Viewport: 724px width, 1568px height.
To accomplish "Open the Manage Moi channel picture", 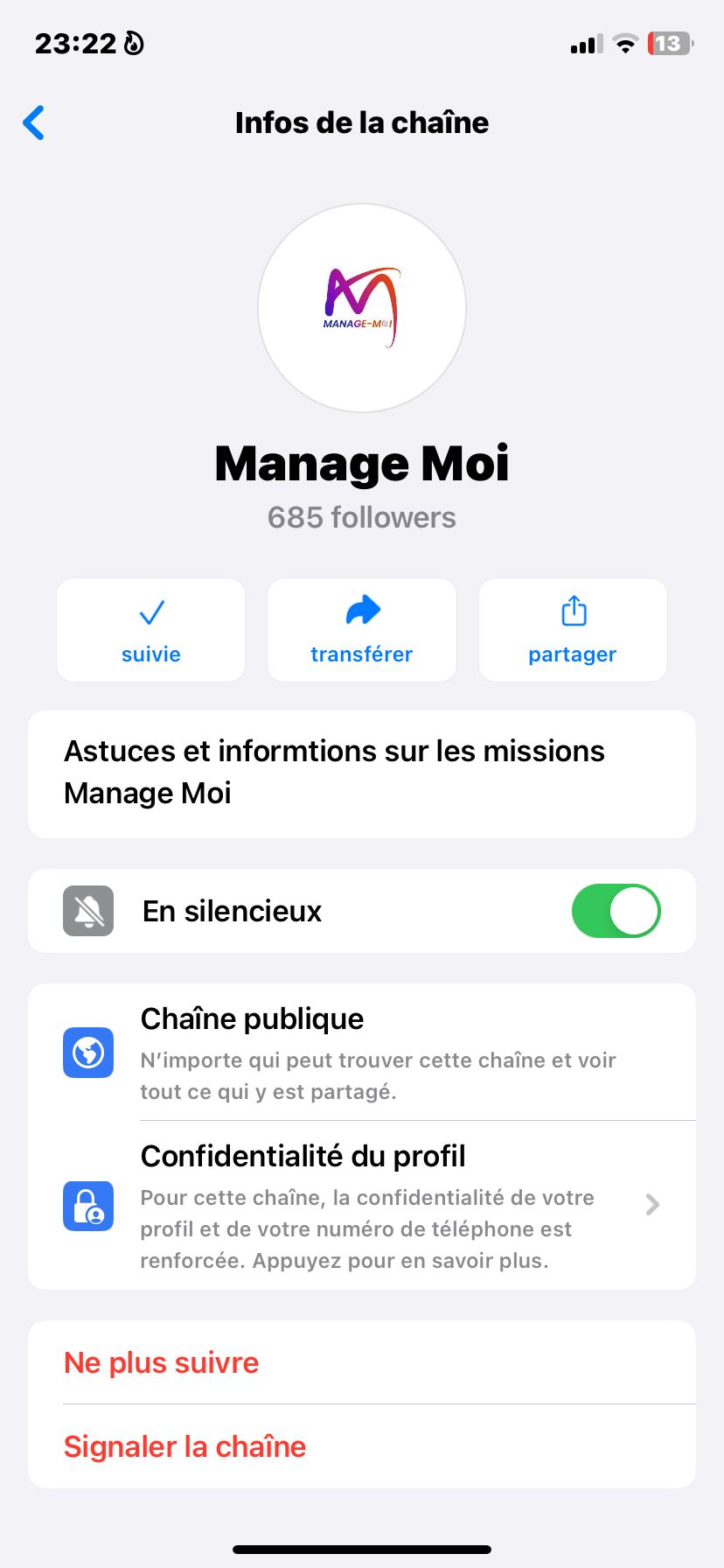I will (362, 308).
